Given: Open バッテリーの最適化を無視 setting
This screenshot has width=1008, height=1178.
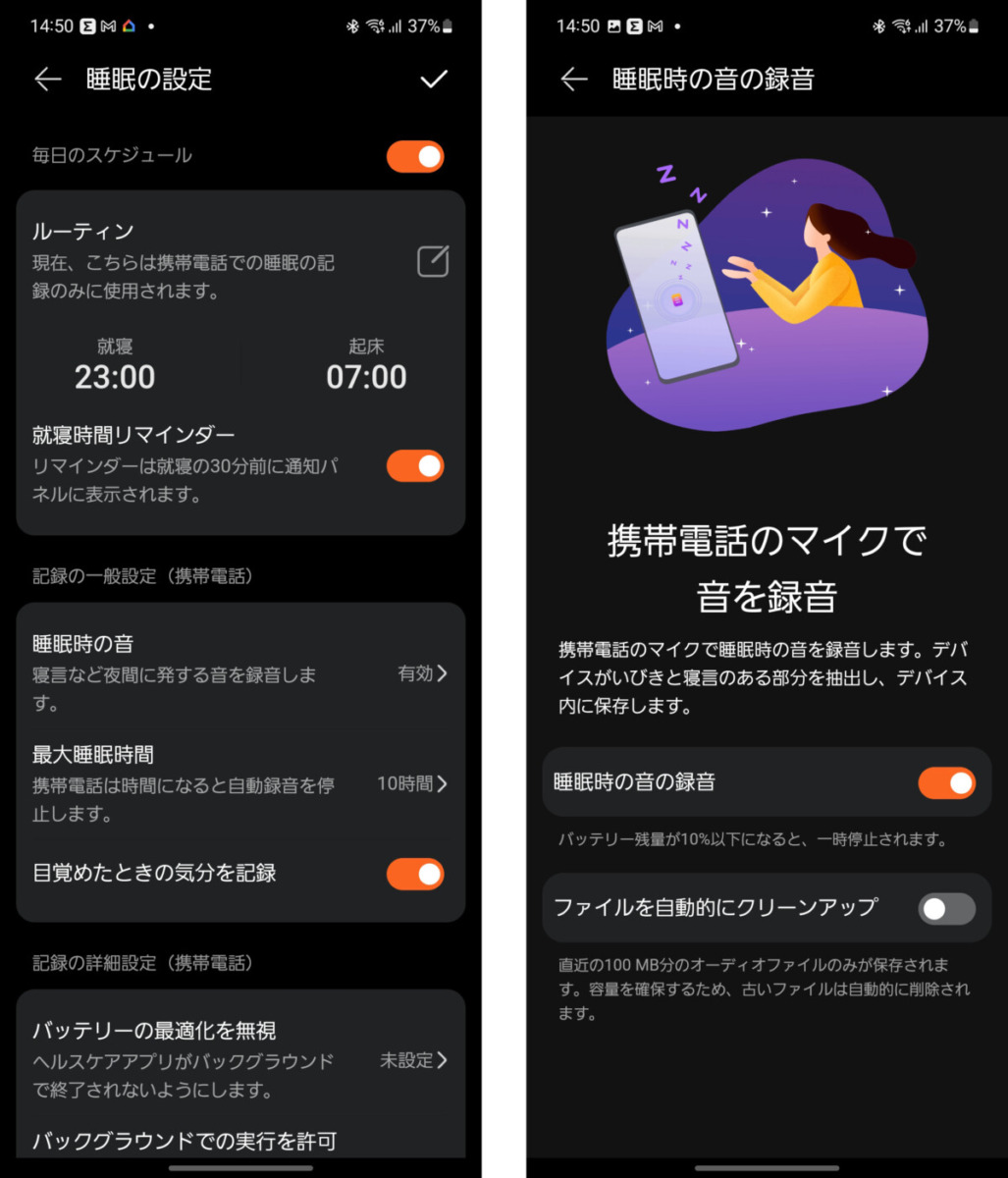Looking at the screenshot, I should pos(240,1059).
